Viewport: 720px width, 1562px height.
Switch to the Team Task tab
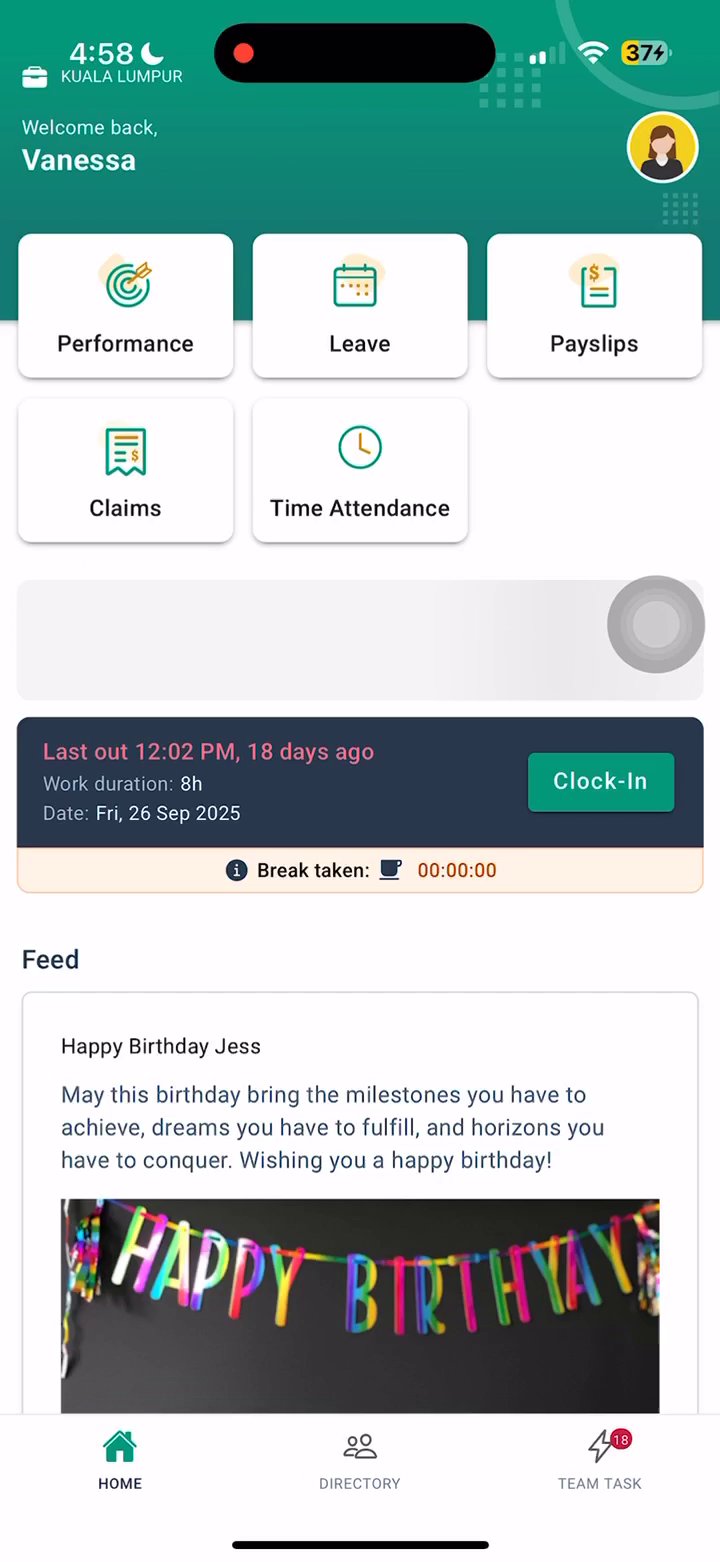600,1461
